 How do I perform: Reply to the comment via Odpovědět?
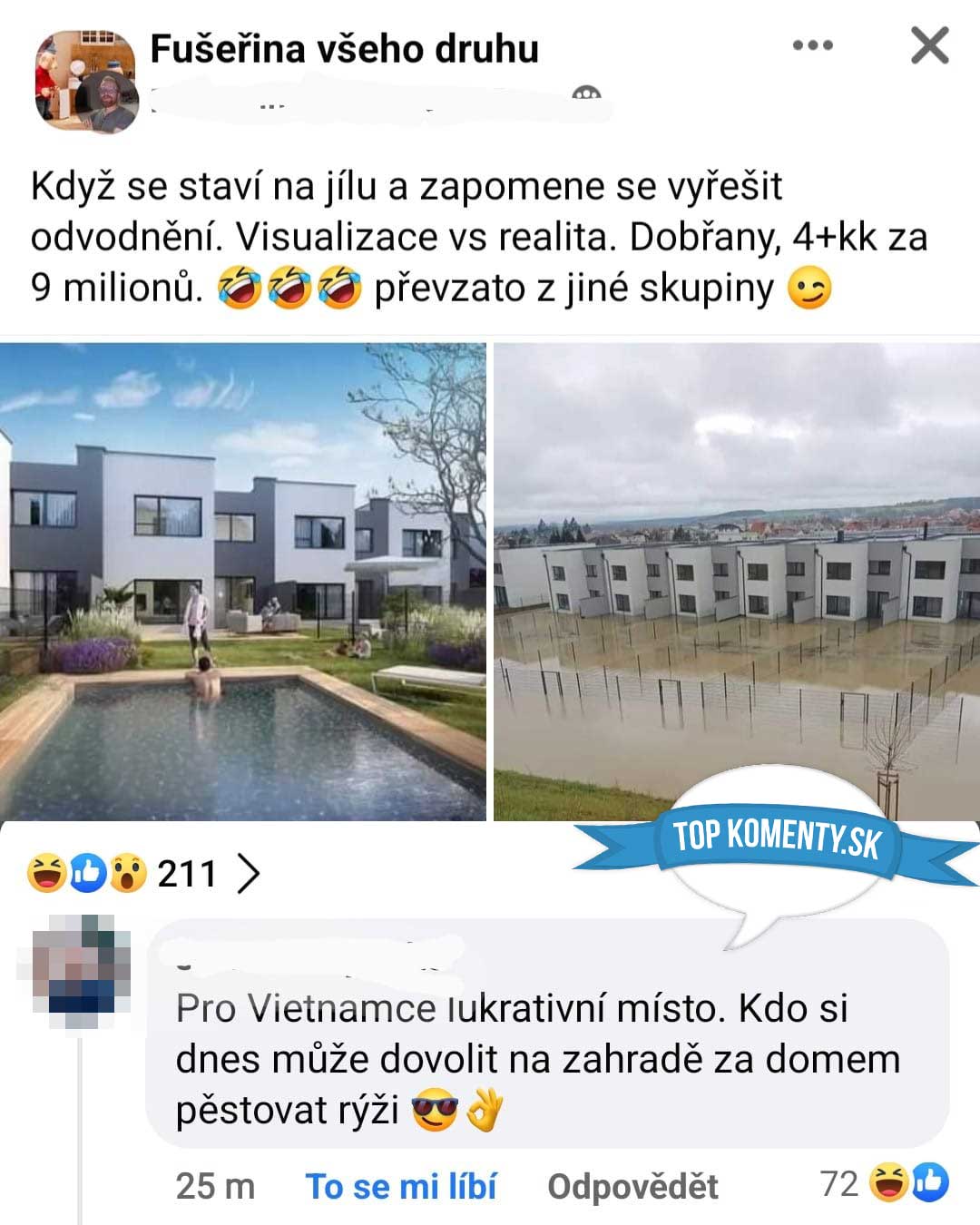(x=632, y=1186)
